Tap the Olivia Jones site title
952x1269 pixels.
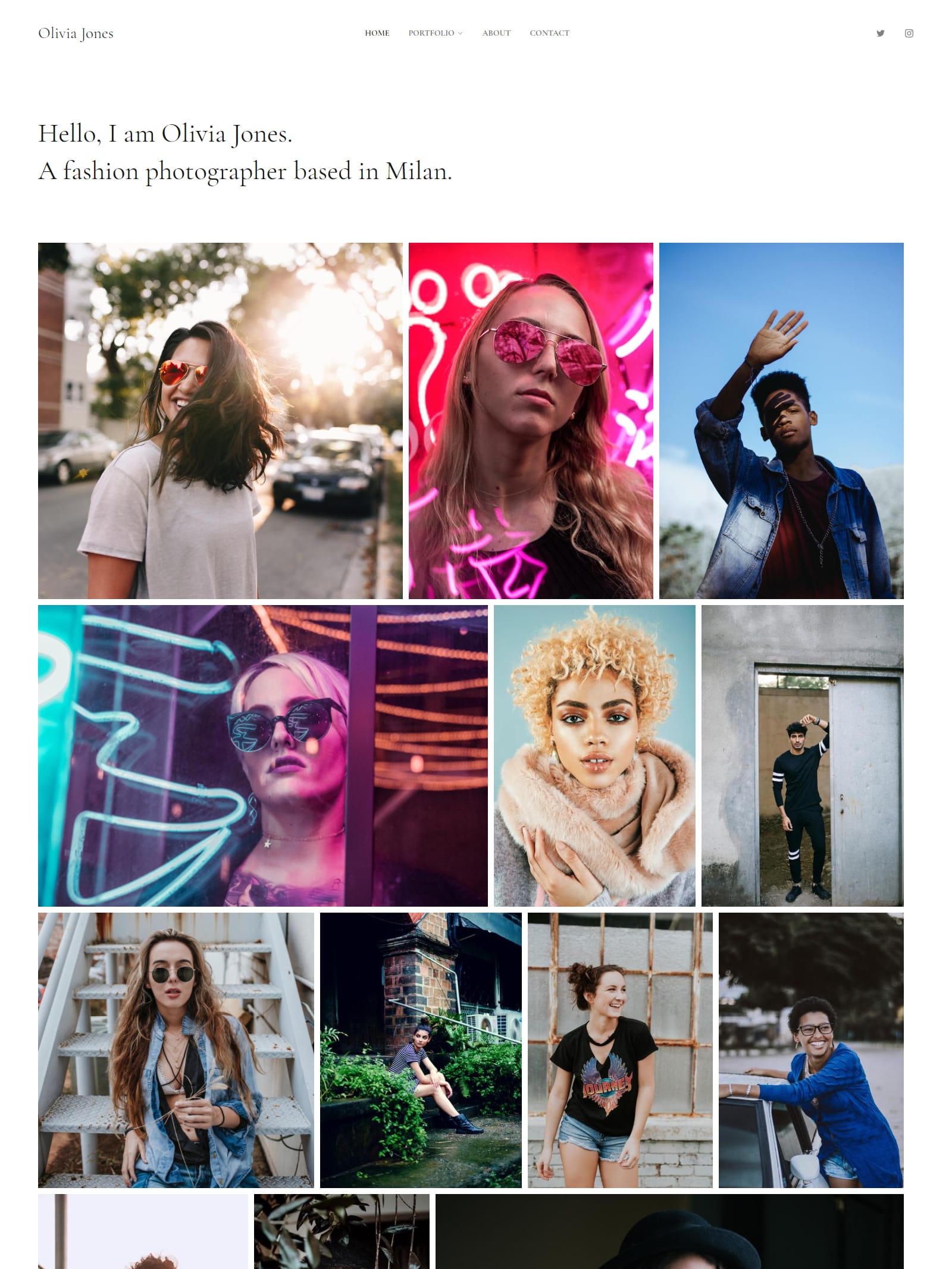pyautogui.click(x=76, y=33)
